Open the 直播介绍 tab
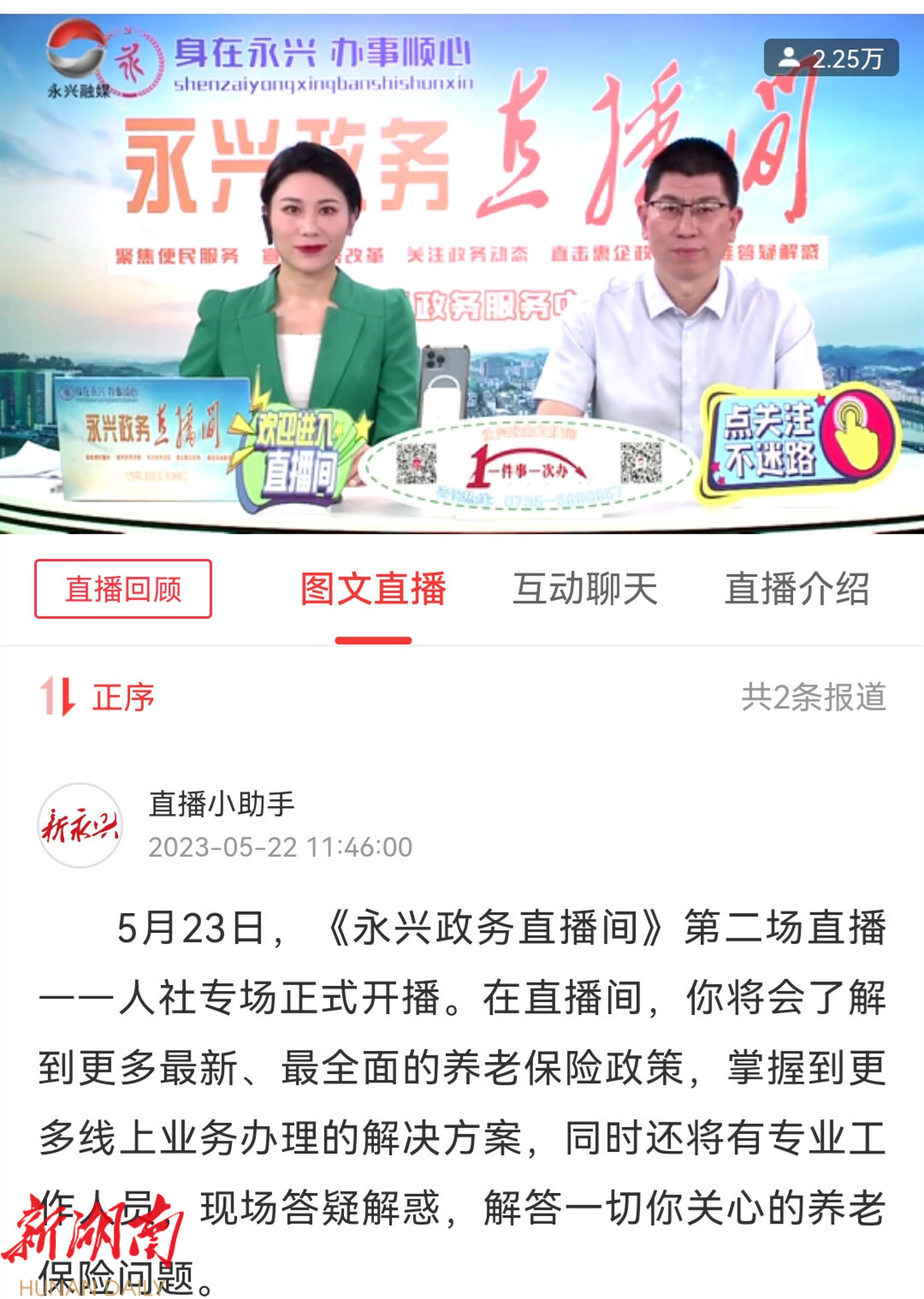The image size is (924, 1299). (x=797, y=590)
